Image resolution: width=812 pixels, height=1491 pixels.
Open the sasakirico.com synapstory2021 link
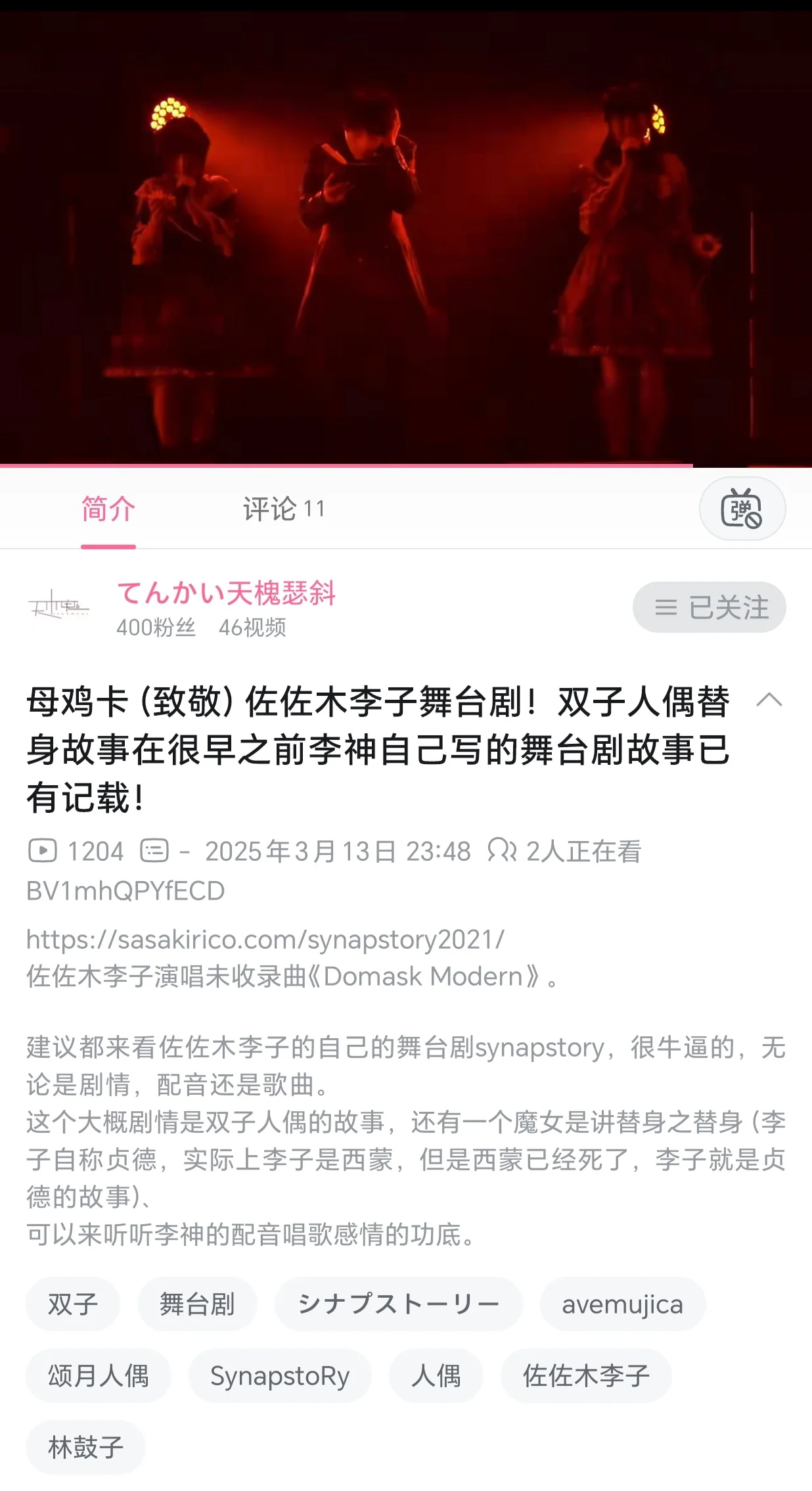click(x=265, y=940)
